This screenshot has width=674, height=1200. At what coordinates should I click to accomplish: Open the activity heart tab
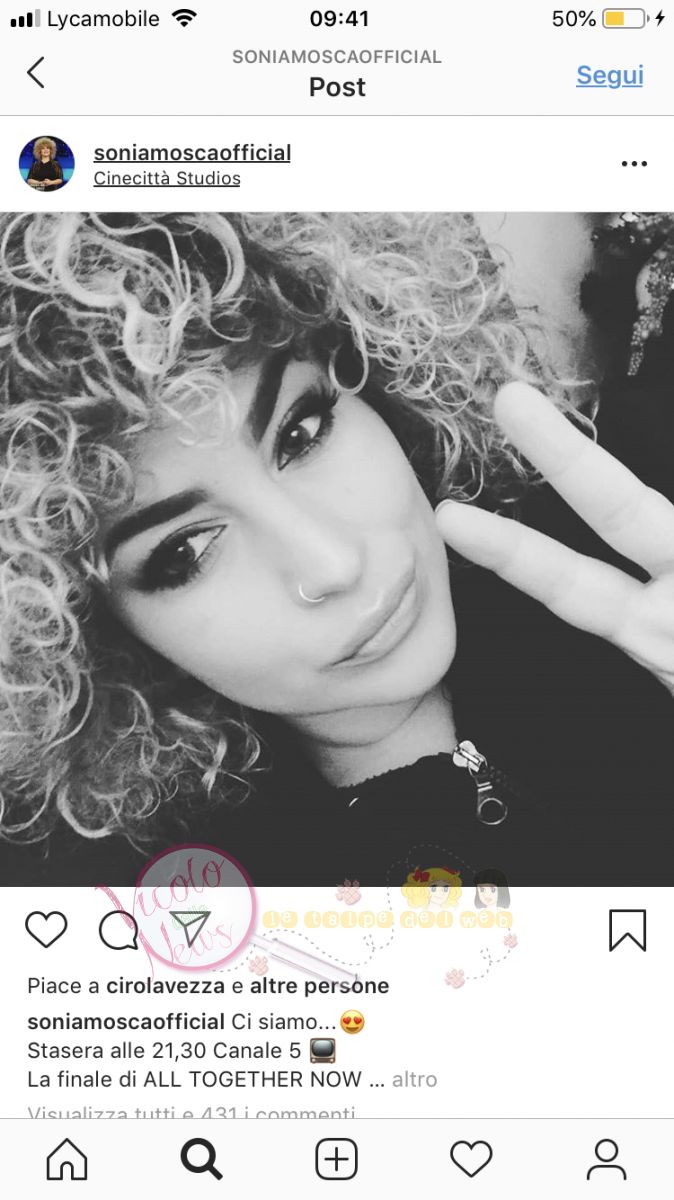click(471, 1160)
